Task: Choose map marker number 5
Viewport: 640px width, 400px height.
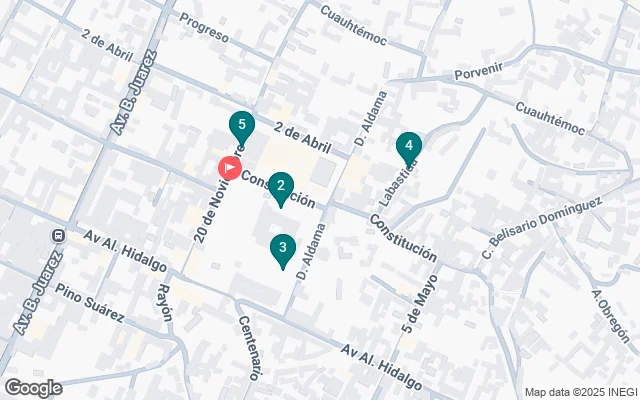Action: [x=241, y=127]
